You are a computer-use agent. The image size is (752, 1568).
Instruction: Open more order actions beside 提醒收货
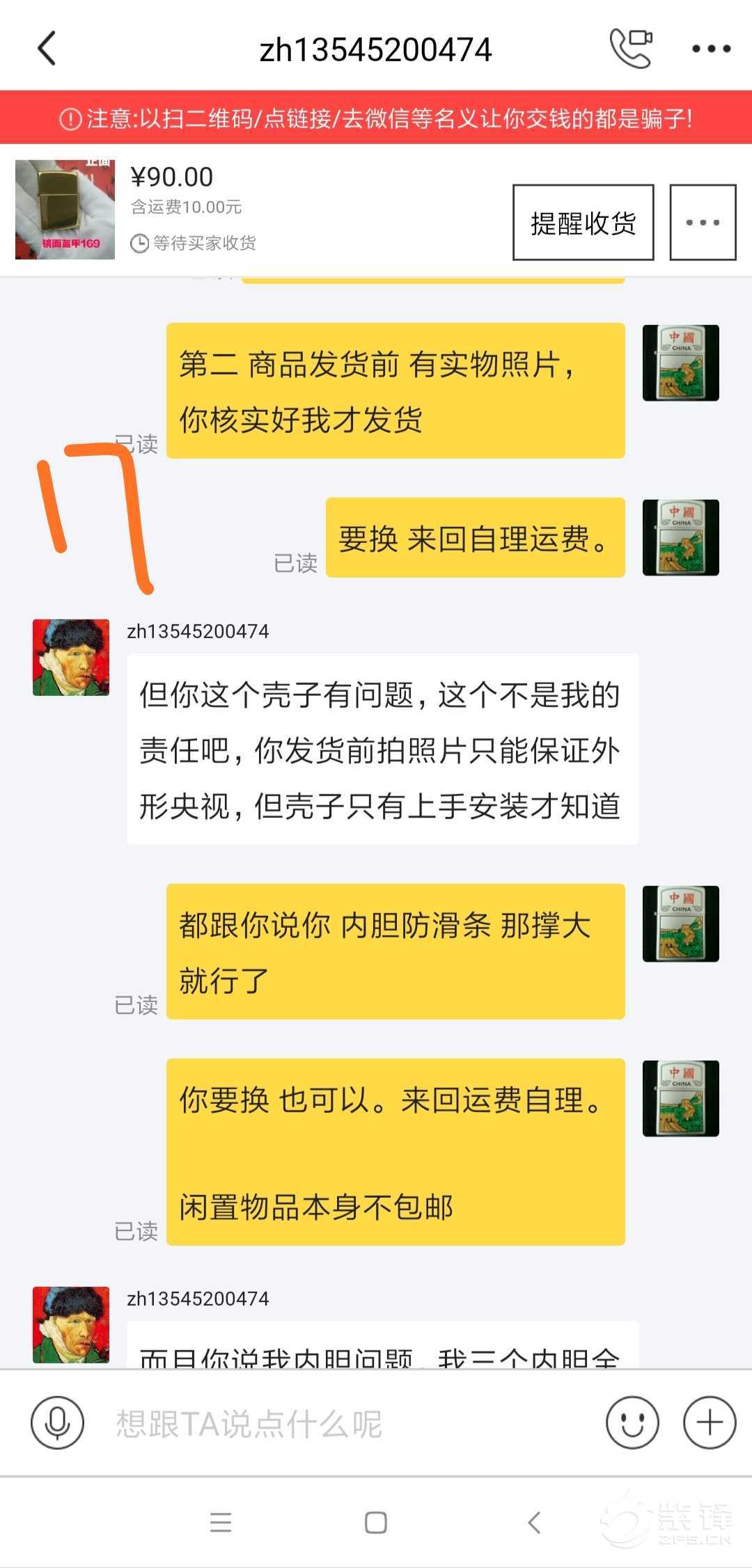click(x=703, y=223)
